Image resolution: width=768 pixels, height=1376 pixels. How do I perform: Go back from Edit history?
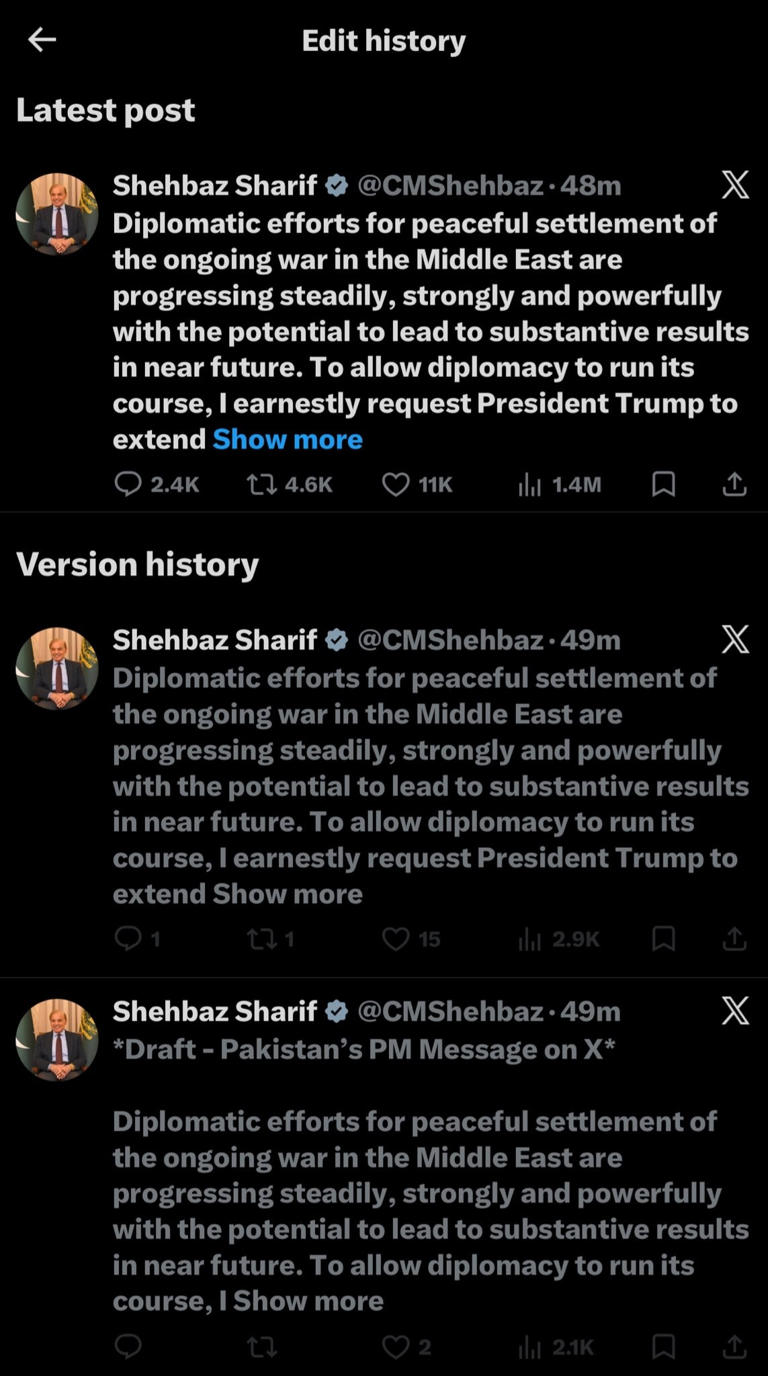(x=40, y=40)
